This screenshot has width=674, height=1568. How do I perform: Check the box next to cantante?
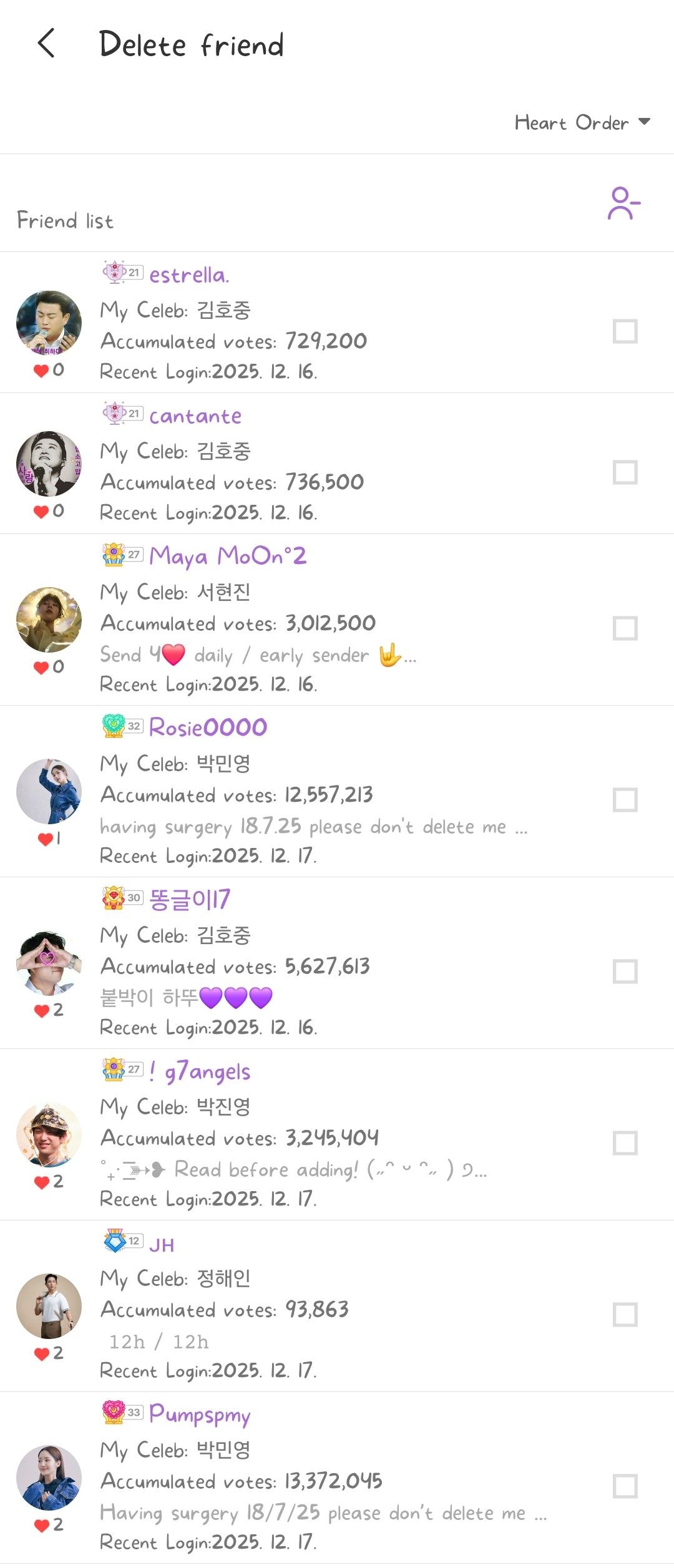pyautogui.click(x=625, y=473)
